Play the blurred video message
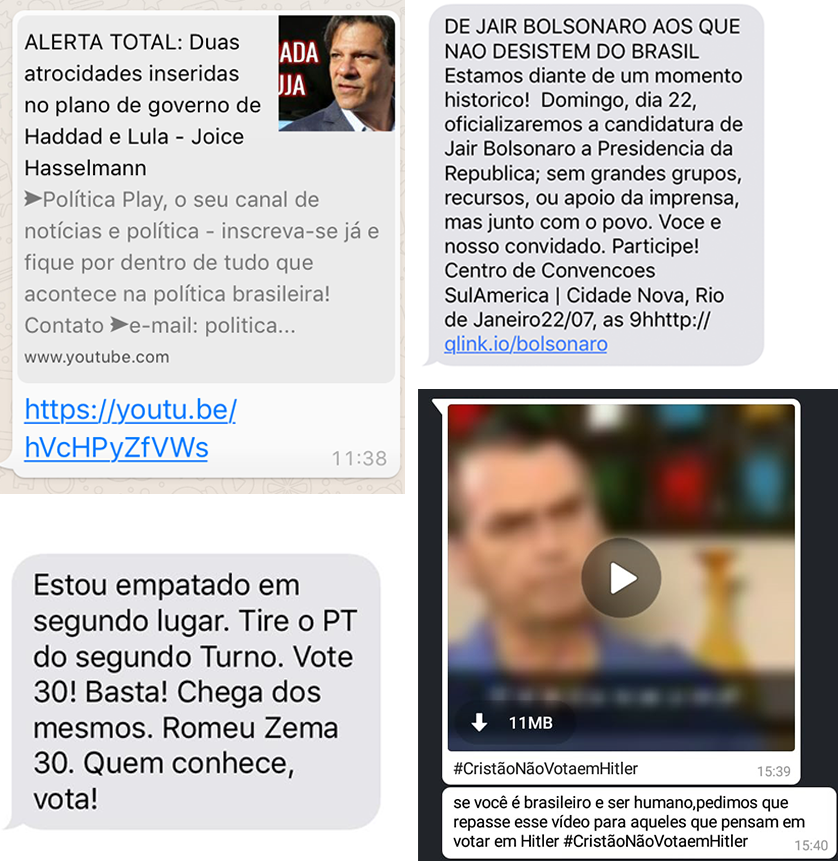The width and height of the screenshot is (838, 861). point(623,577)
